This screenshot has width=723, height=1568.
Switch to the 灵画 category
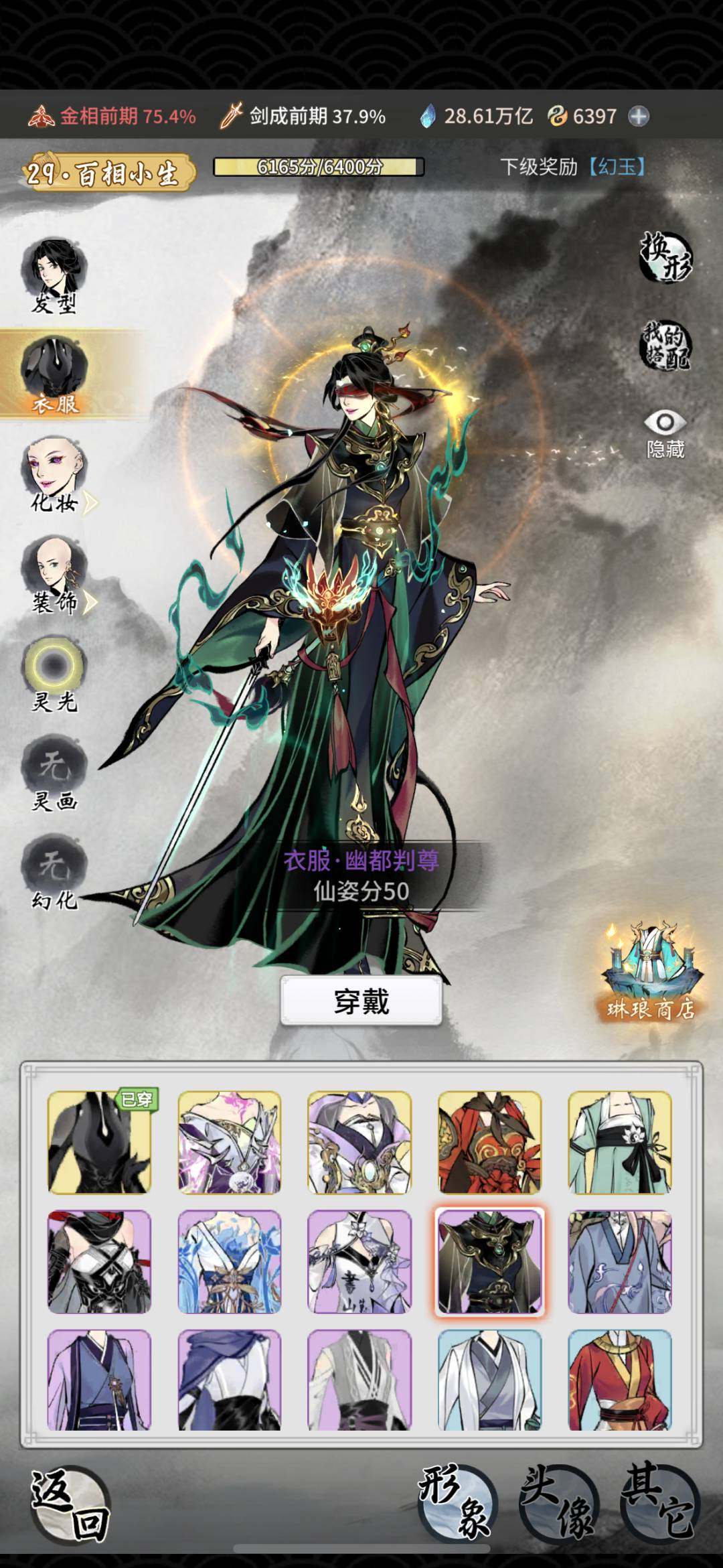click(54, 773)
